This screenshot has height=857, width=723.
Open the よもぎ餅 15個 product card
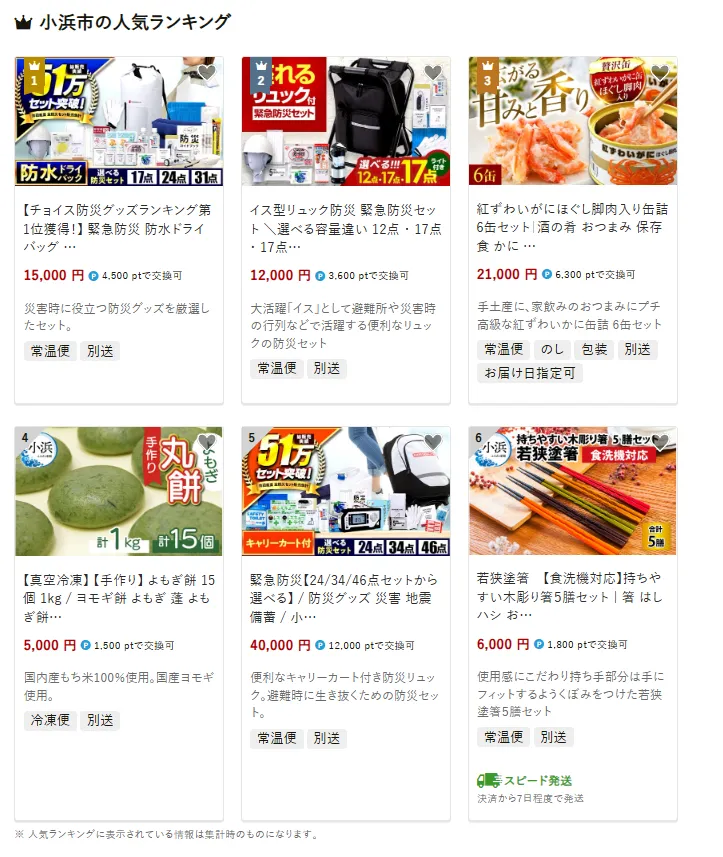(x=118, y=597)
